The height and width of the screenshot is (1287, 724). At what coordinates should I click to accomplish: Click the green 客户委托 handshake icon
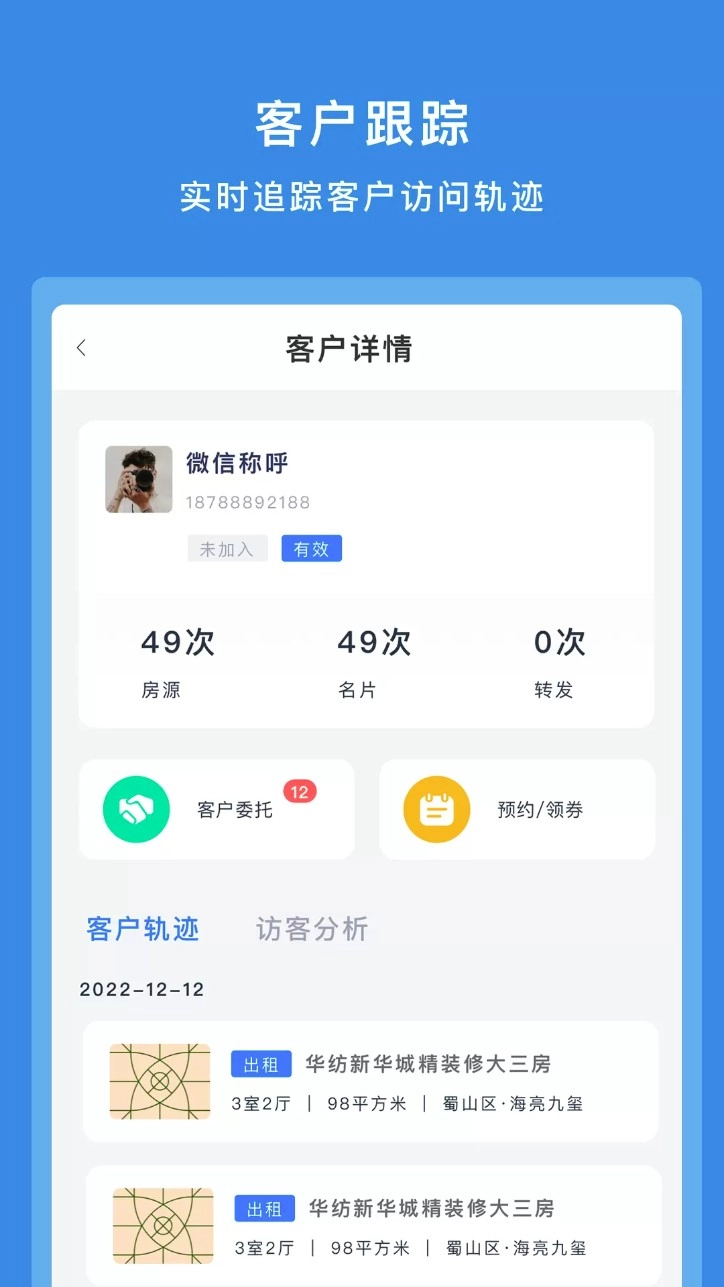pyautogui.click(x=136, y=809)
